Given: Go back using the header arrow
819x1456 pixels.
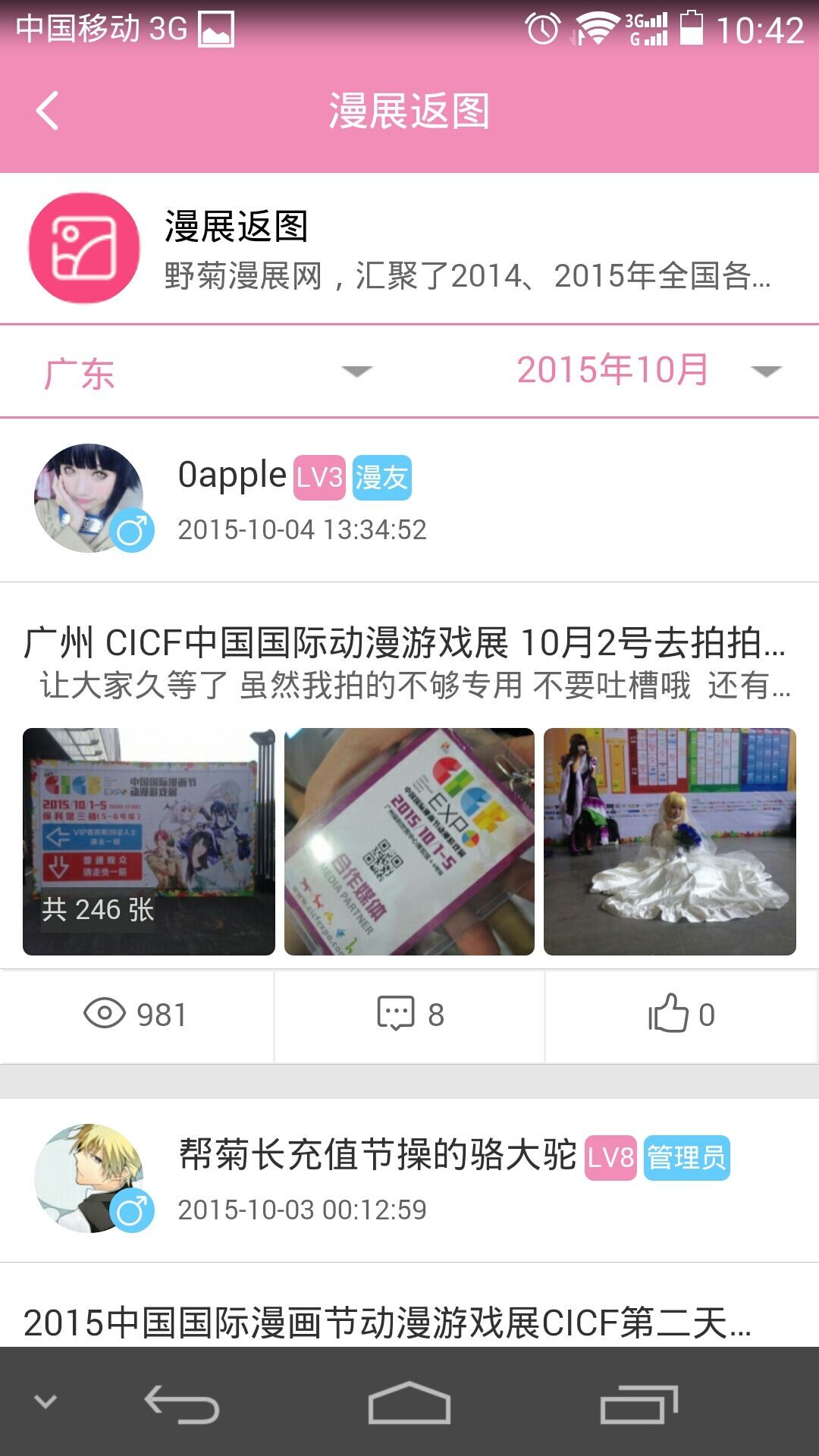Looking at the screenshot, I should pyautogui.click(x=48, y=111).
